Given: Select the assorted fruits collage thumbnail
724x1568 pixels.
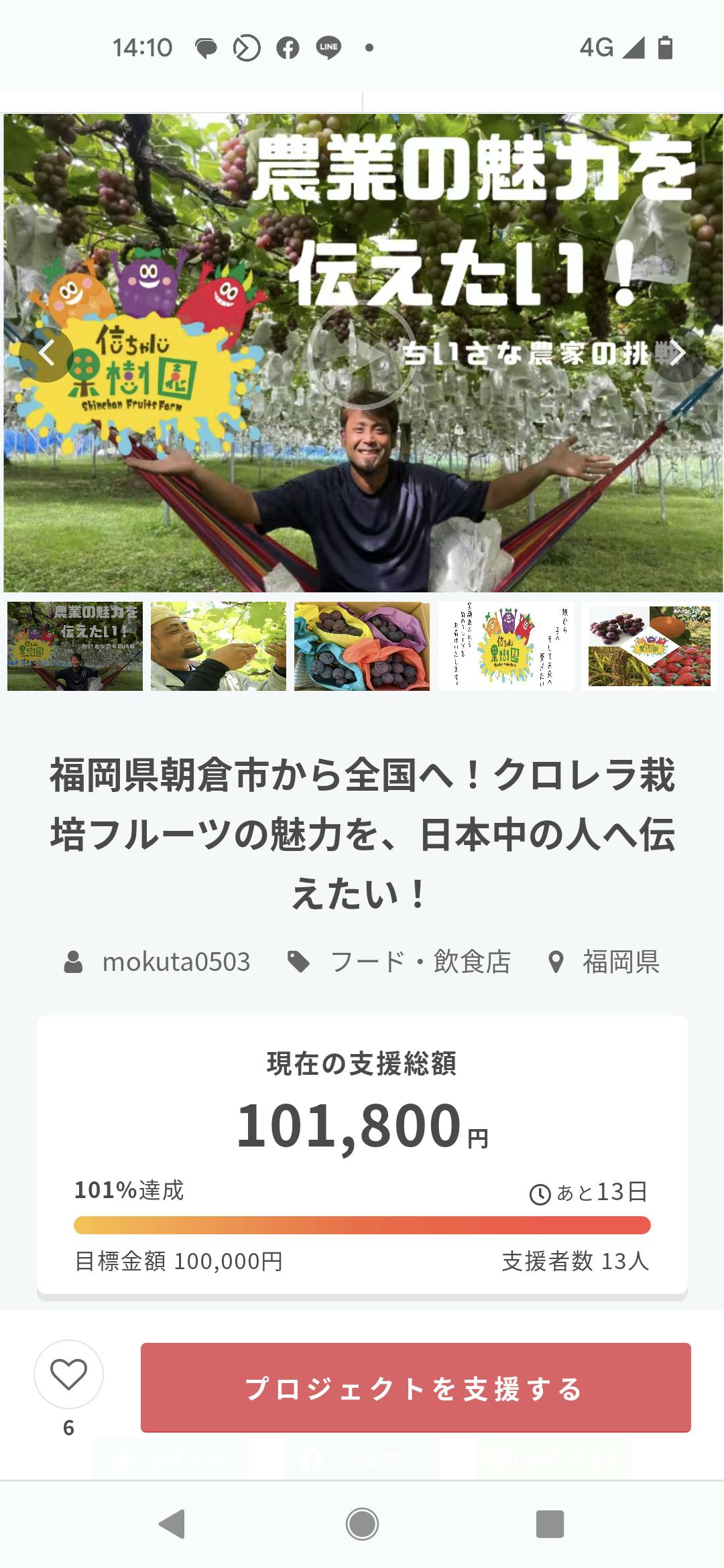Looking at the screenshot, I should 649,646.
